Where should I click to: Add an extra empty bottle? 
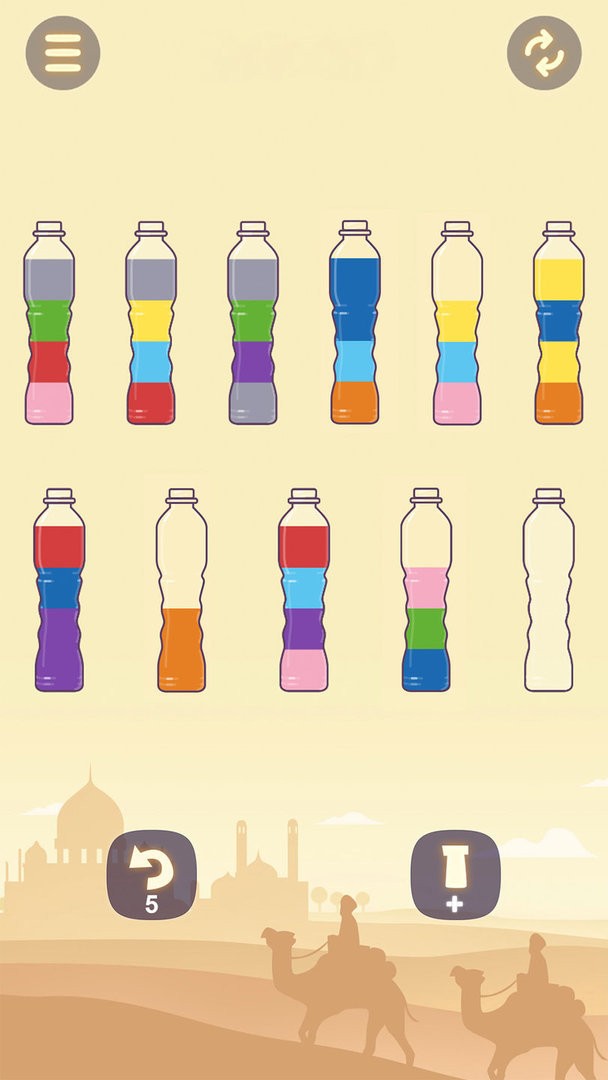(x=455, y=875)
